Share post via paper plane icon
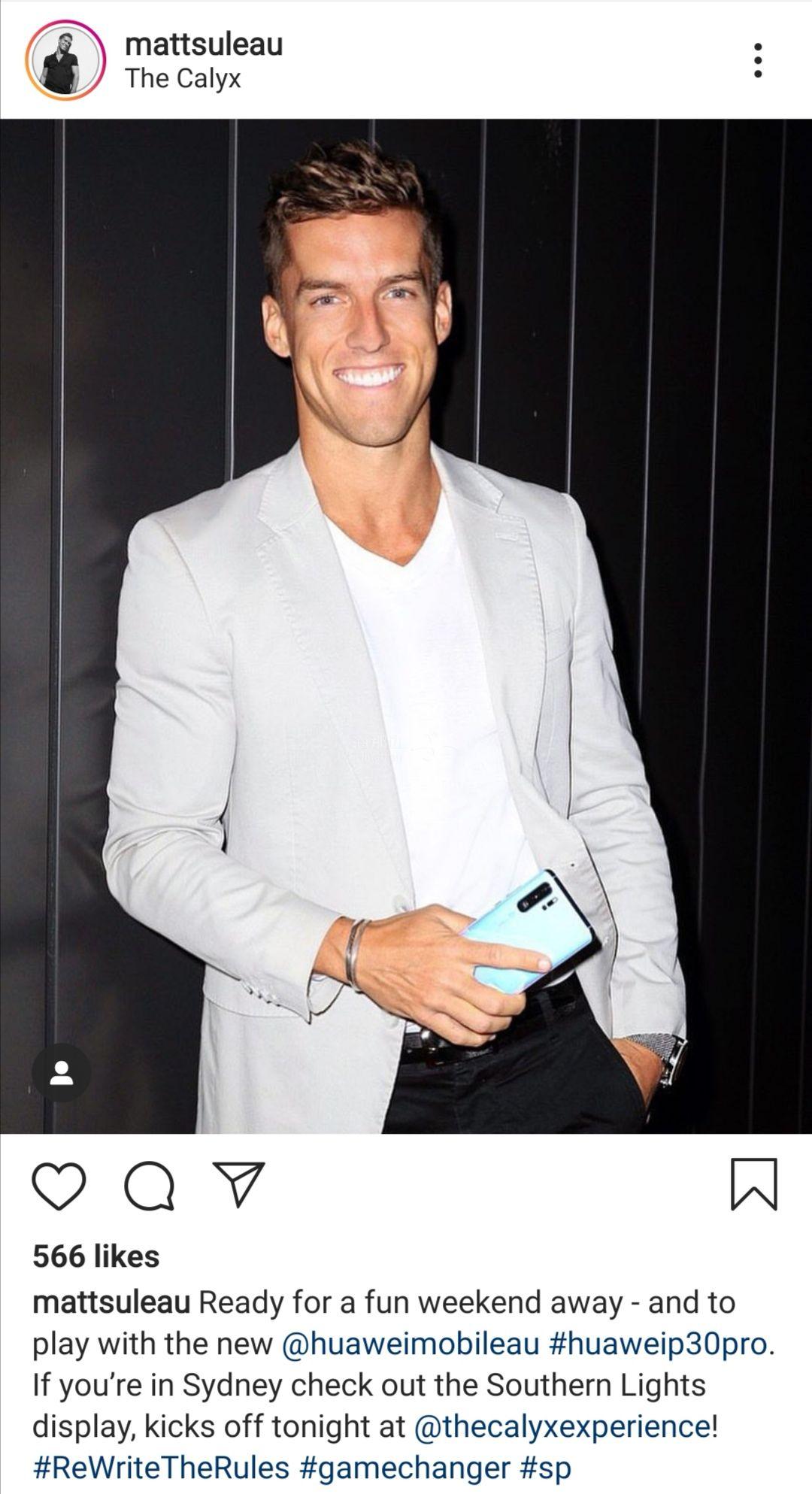Screen dimensions: 812x1494 (238, 1184)
